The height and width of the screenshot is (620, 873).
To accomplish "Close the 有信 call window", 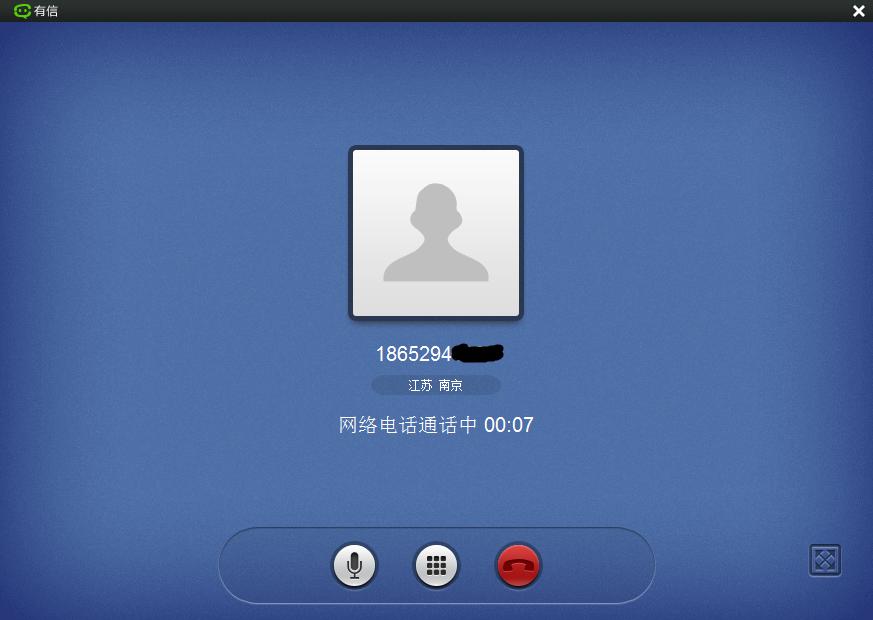I will tap(858, 11).
